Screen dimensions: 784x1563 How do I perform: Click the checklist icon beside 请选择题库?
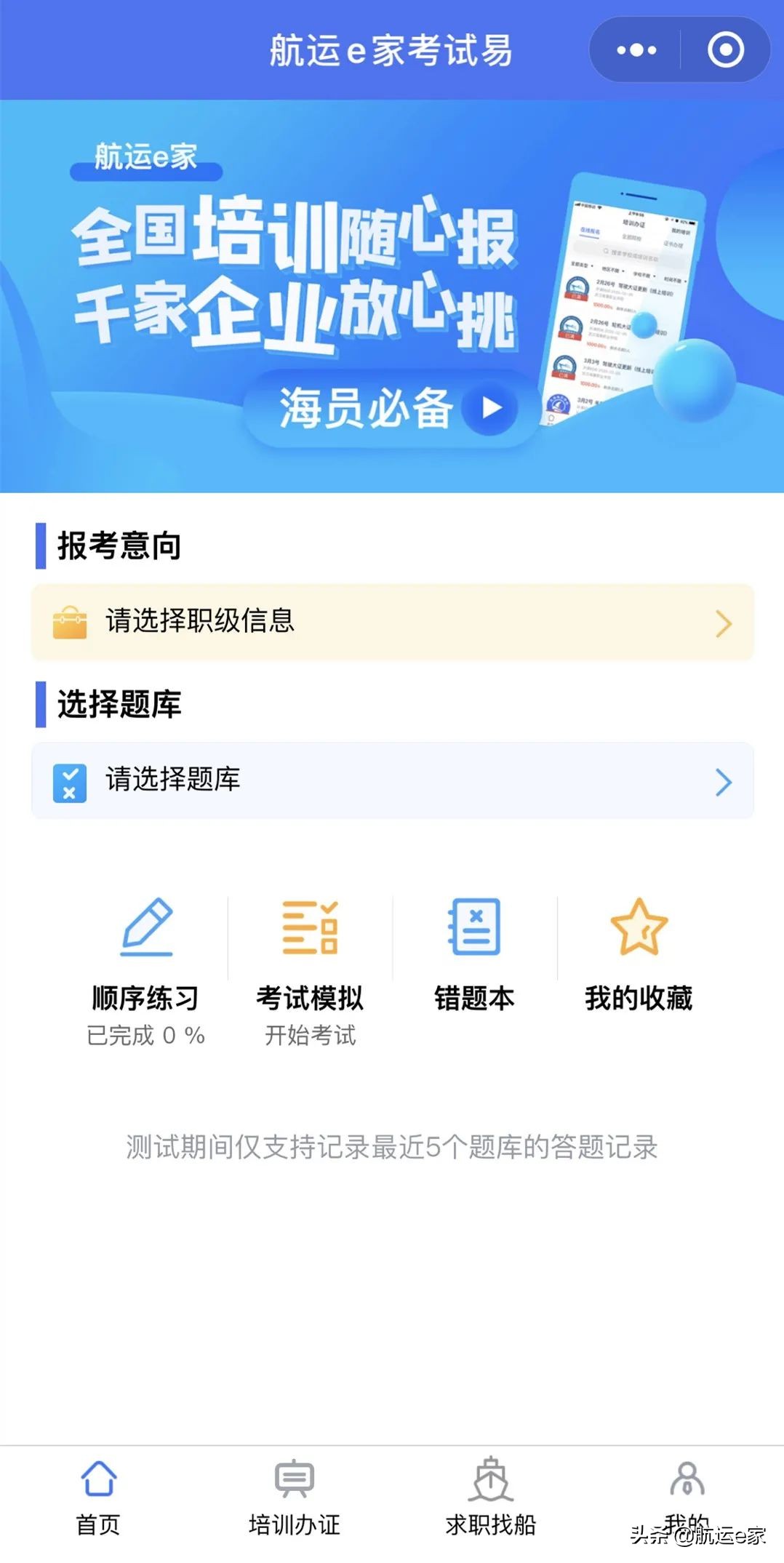tap(70, 782)
